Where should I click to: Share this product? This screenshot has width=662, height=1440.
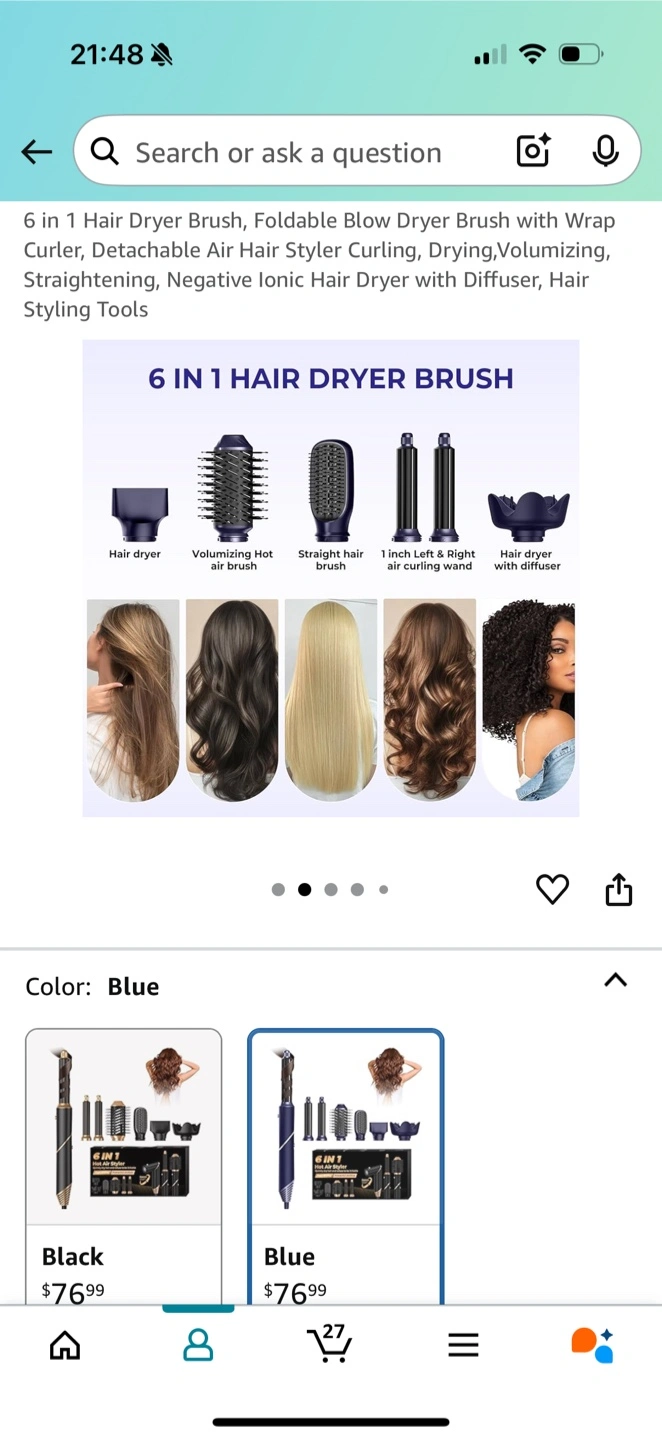[x=619, y=889]
